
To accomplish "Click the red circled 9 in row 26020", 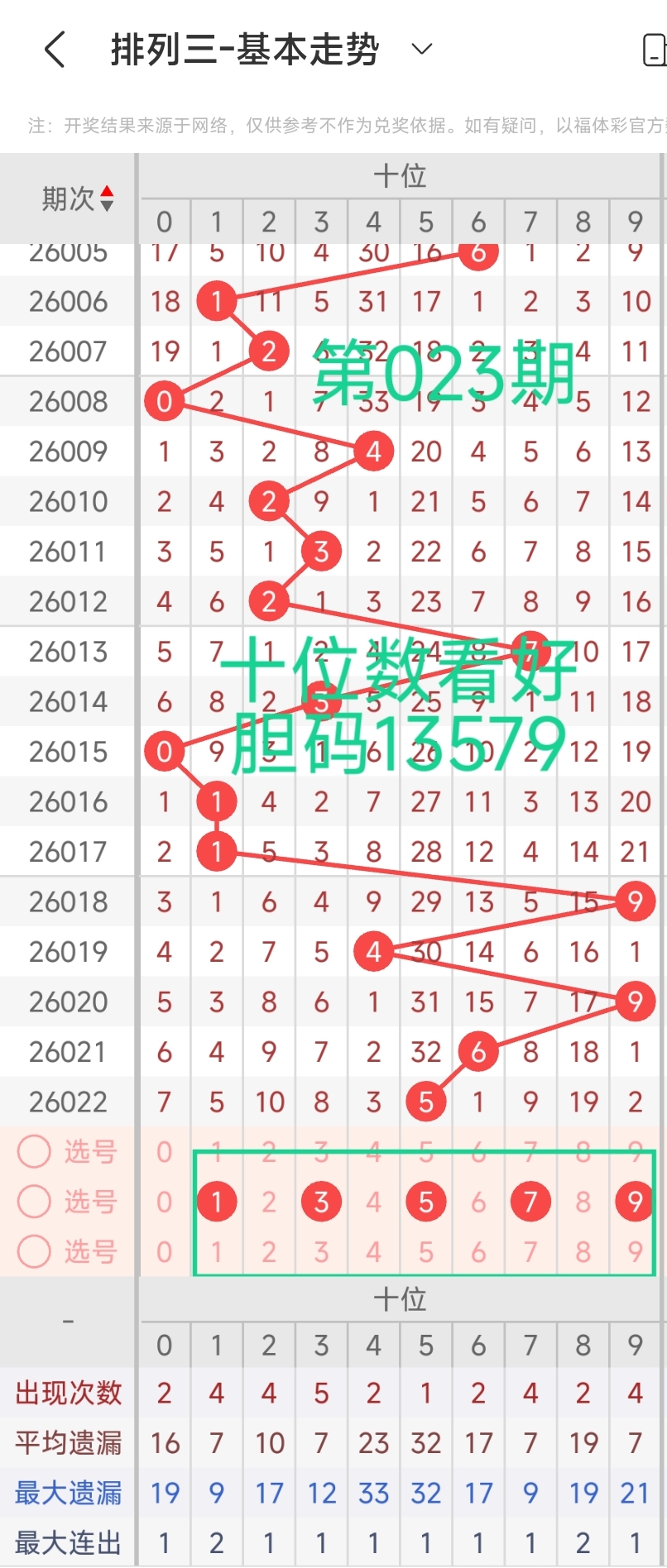I will click(634, 1001).
